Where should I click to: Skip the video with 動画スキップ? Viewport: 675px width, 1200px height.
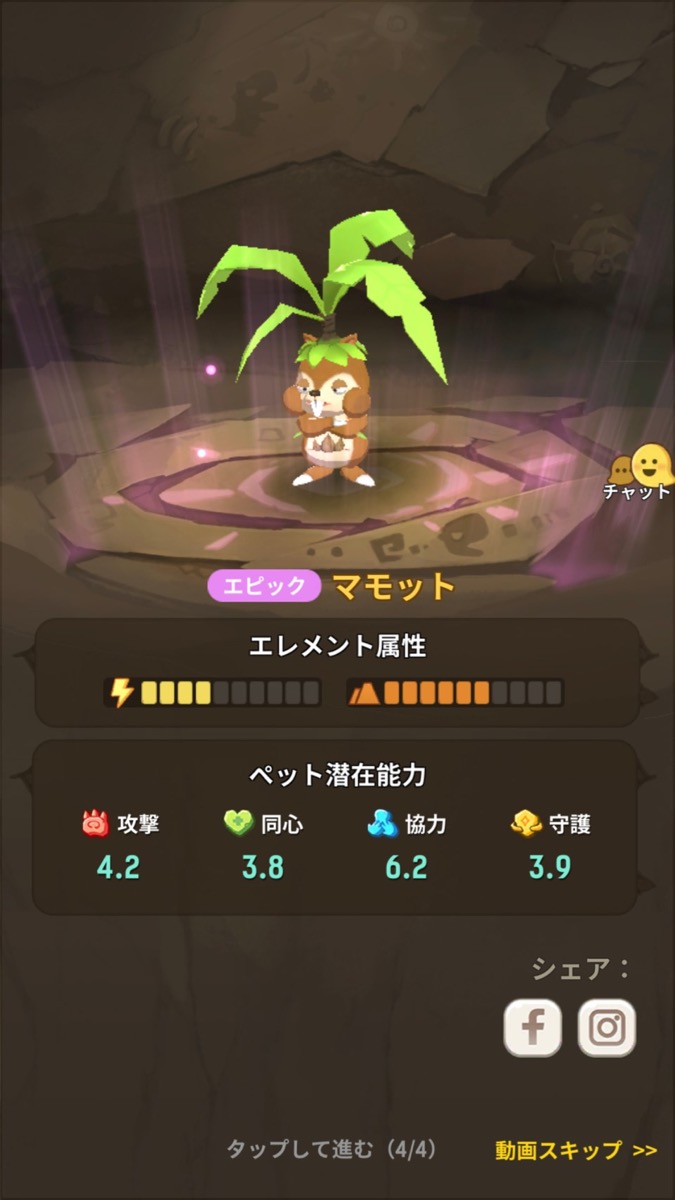tap(576, 1150)
